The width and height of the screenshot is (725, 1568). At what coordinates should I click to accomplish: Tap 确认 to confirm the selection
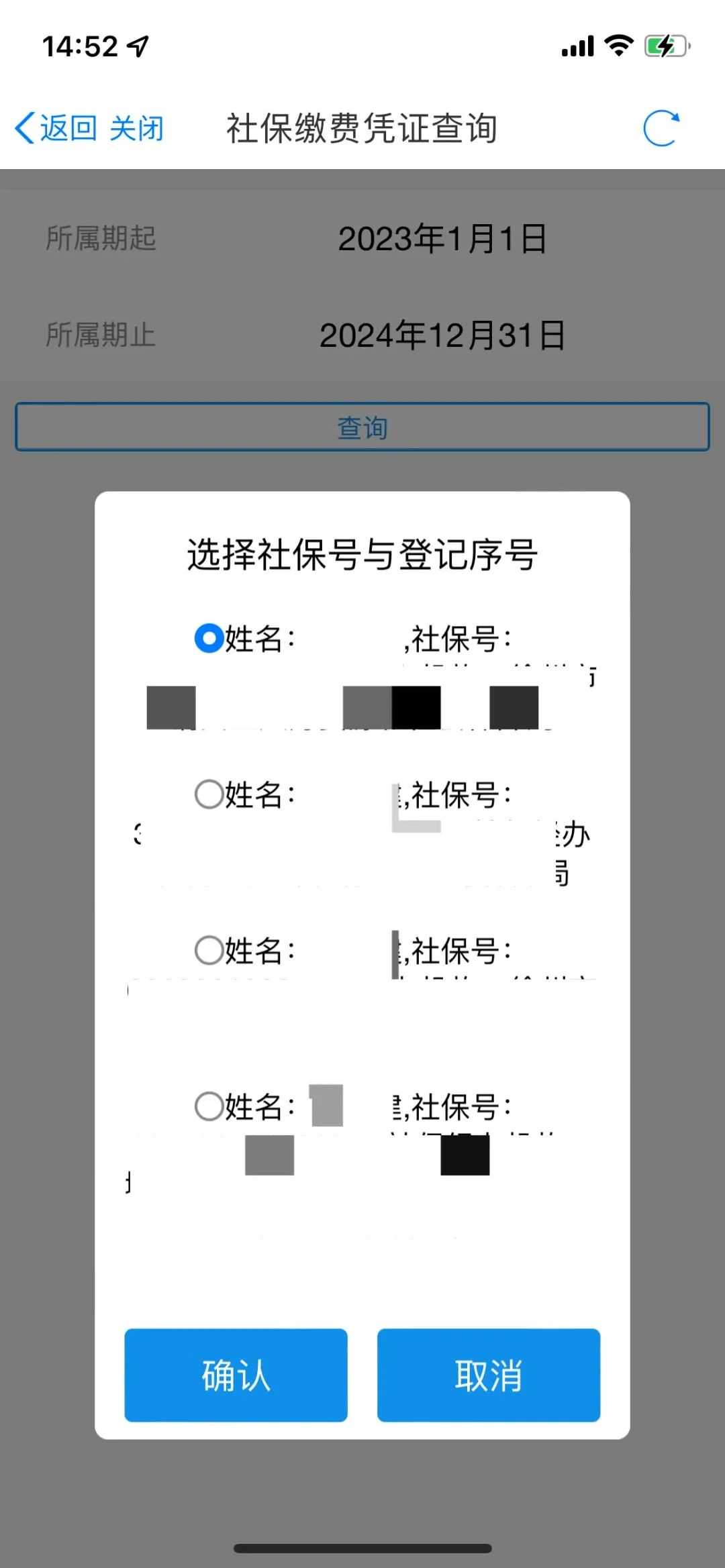pos(236,1375)
